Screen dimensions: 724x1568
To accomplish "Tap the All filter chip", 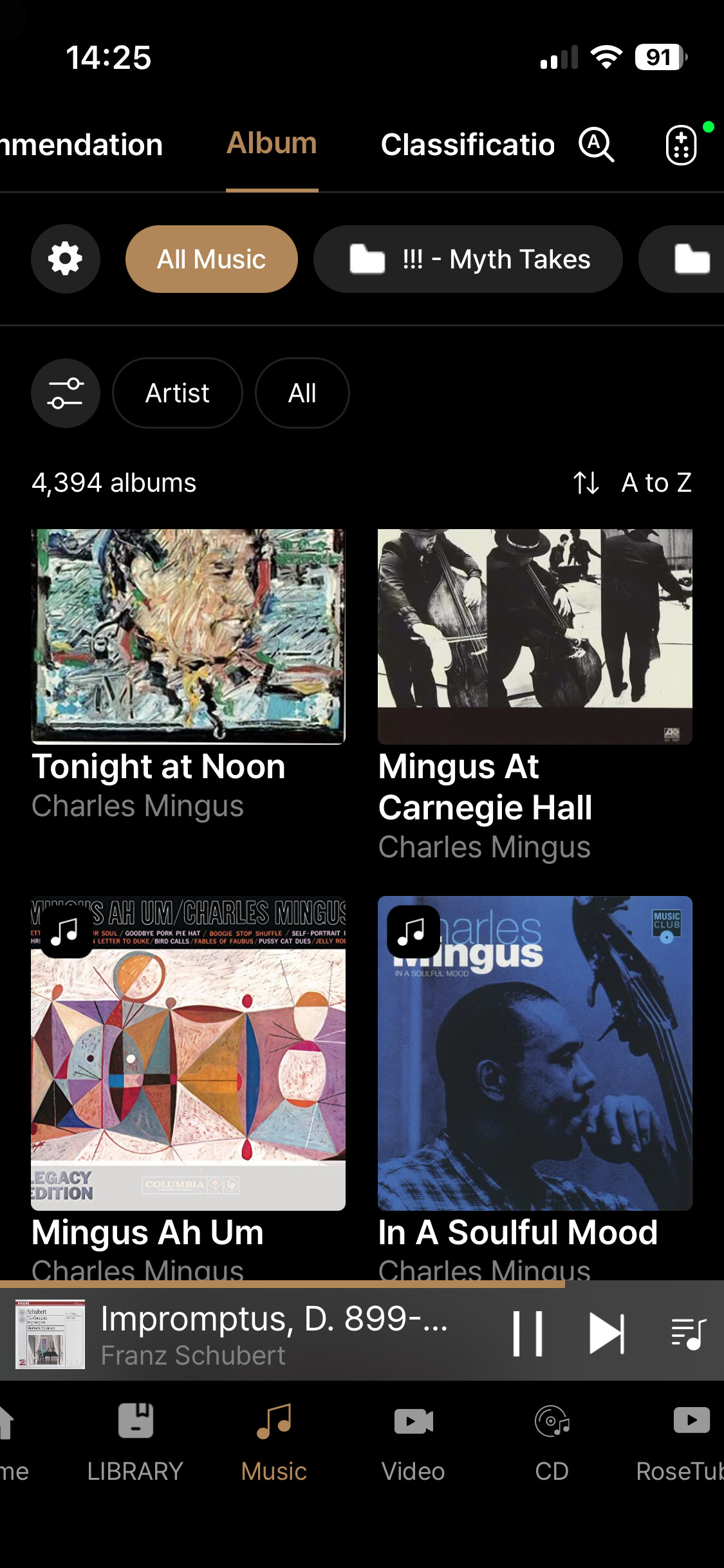I will (x=302, y=393).
